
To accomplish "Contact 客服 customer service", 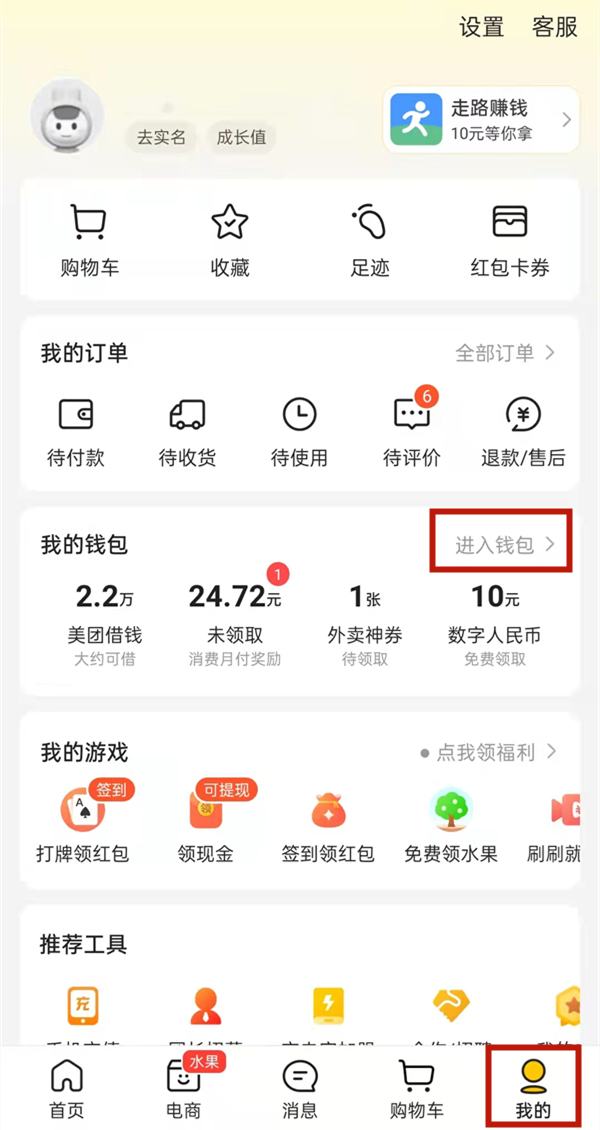I will click(555, 27).
